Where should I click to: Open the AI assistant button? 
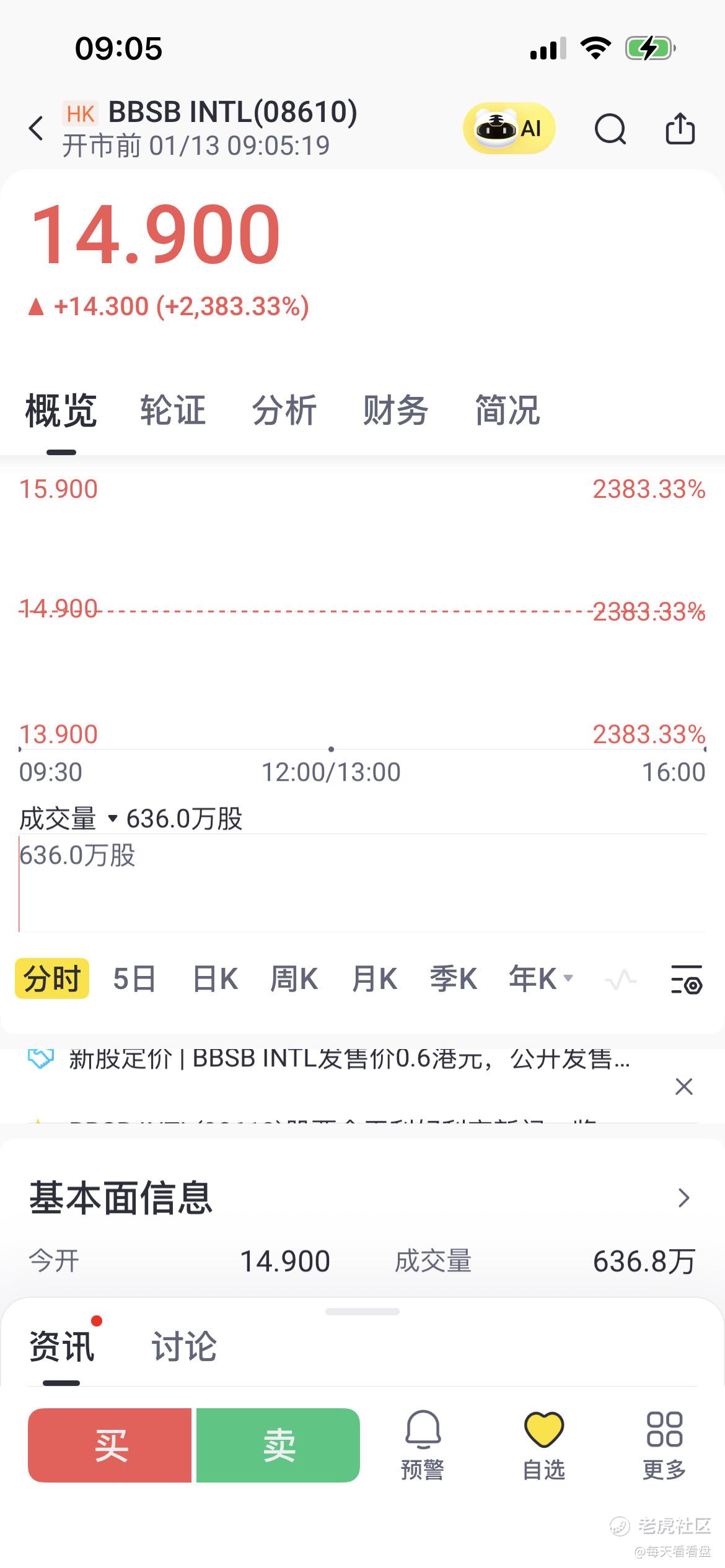coord(509,128)
